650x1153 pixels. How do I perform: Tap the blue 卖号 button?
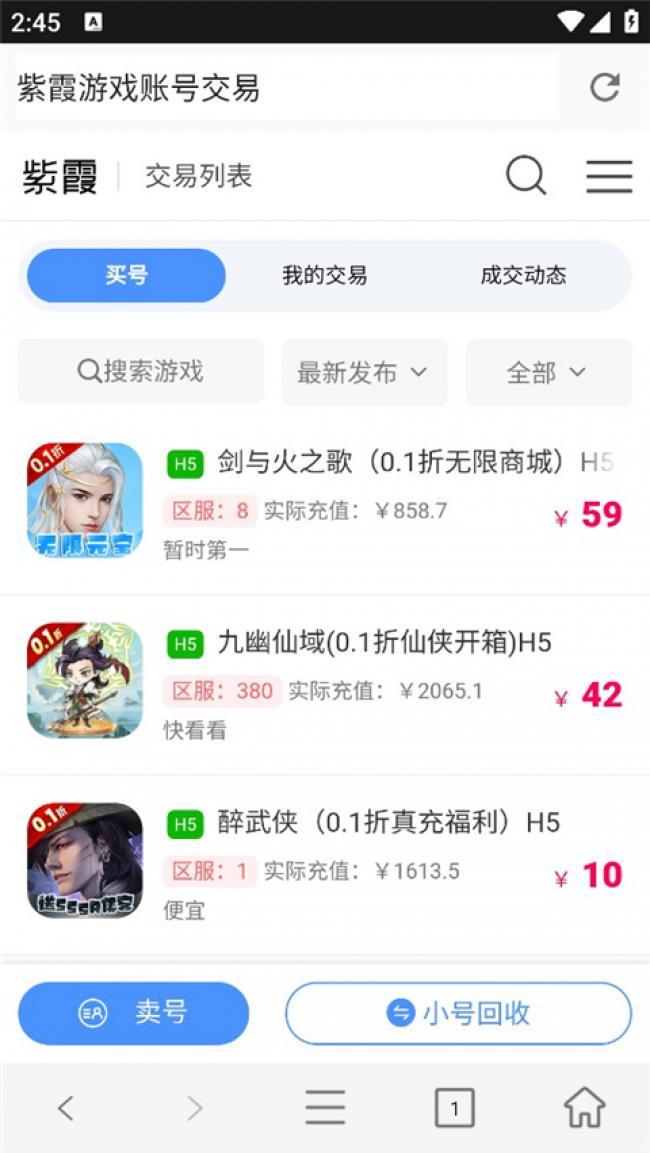tap(133, 1013)
